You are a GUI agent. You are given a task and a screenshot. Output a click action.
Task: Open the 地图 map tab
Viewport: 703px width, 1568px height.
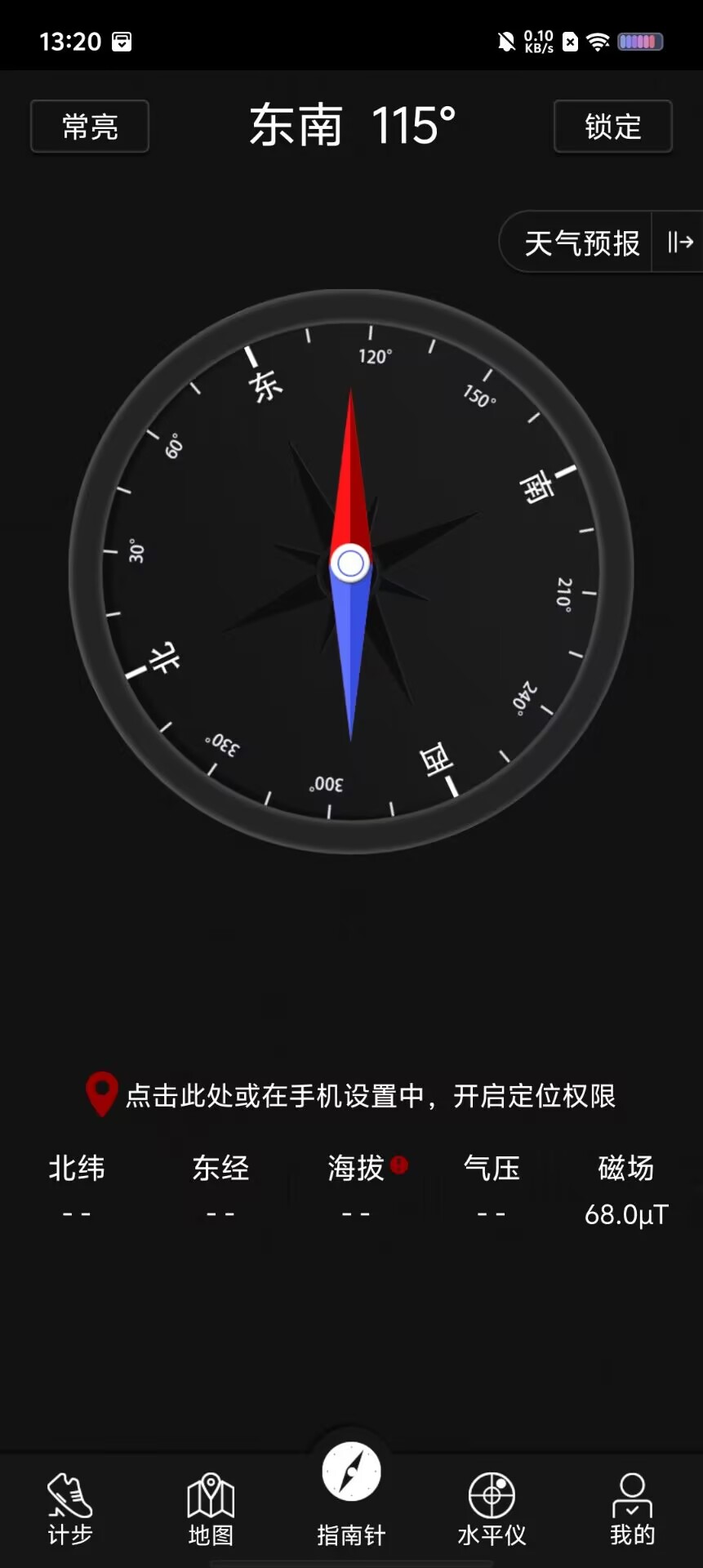tap(211, 1509)
